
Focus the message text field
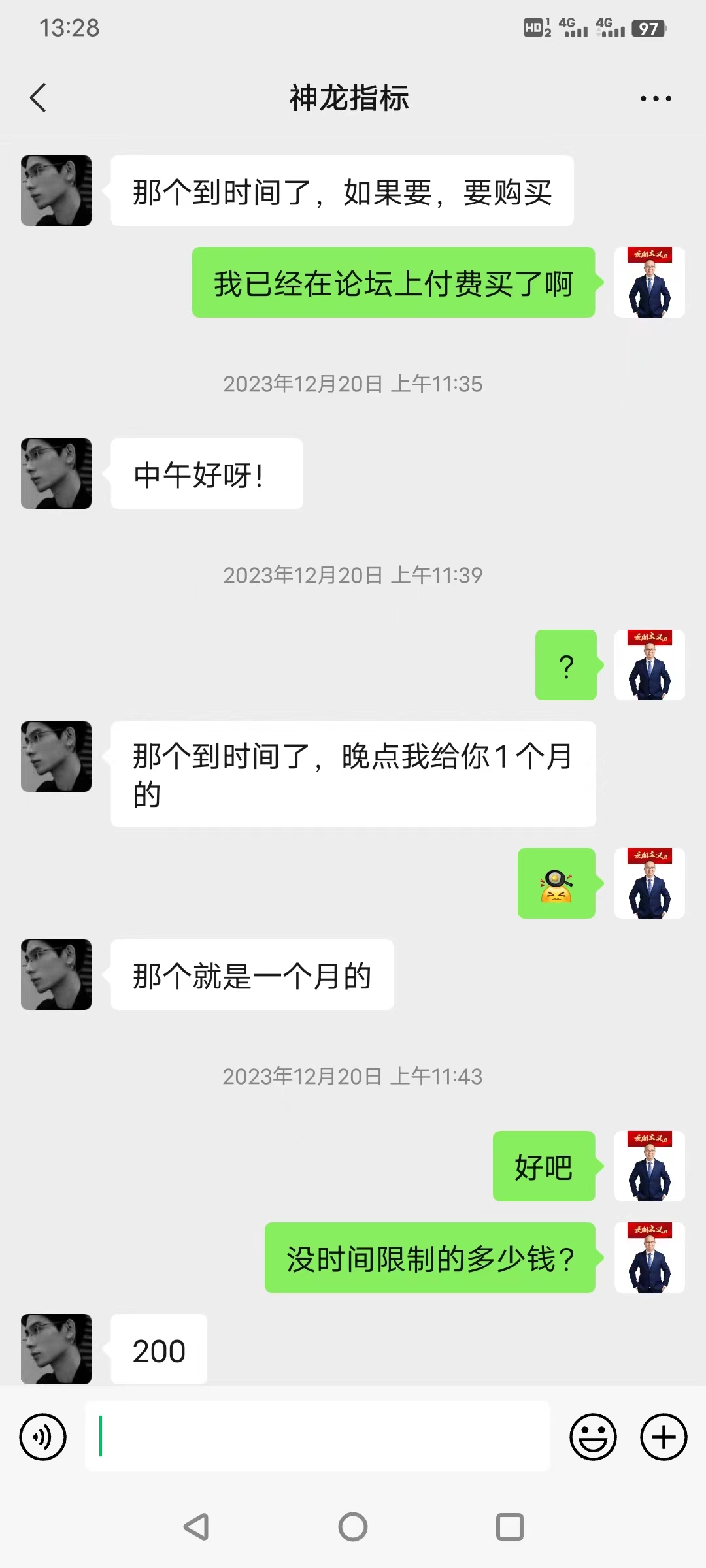pos(318,1436)
